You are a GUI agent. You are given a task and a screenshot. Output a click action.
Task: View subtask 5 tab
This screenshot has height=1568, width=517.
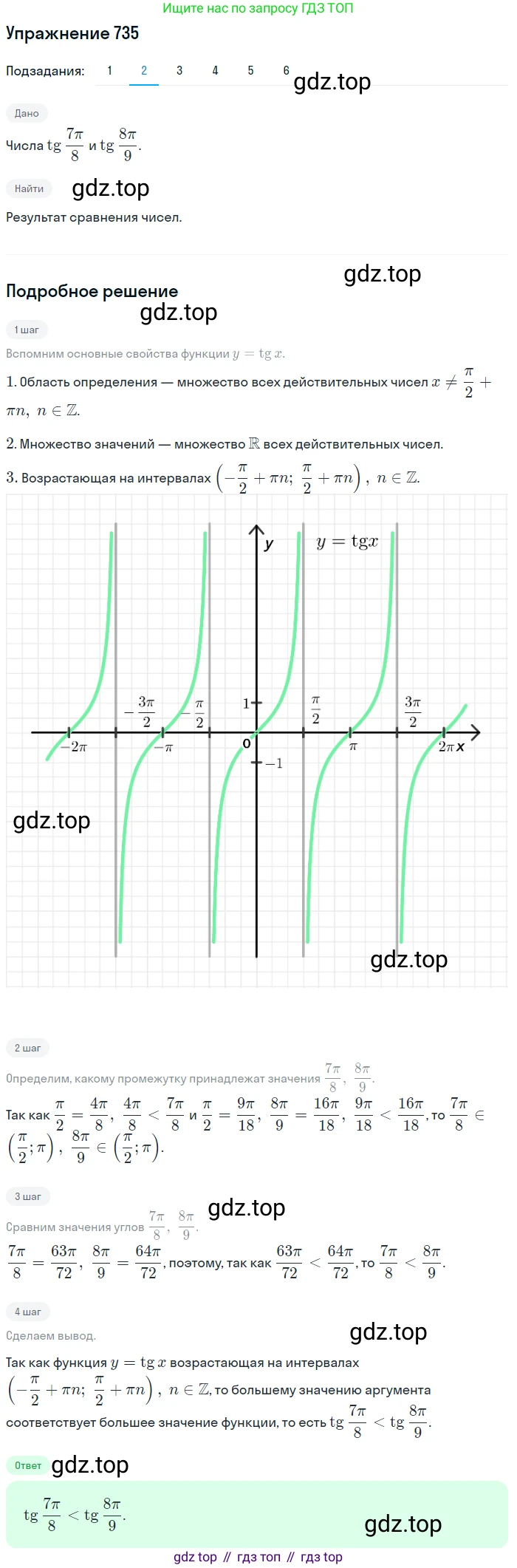[x=250, y=71]
